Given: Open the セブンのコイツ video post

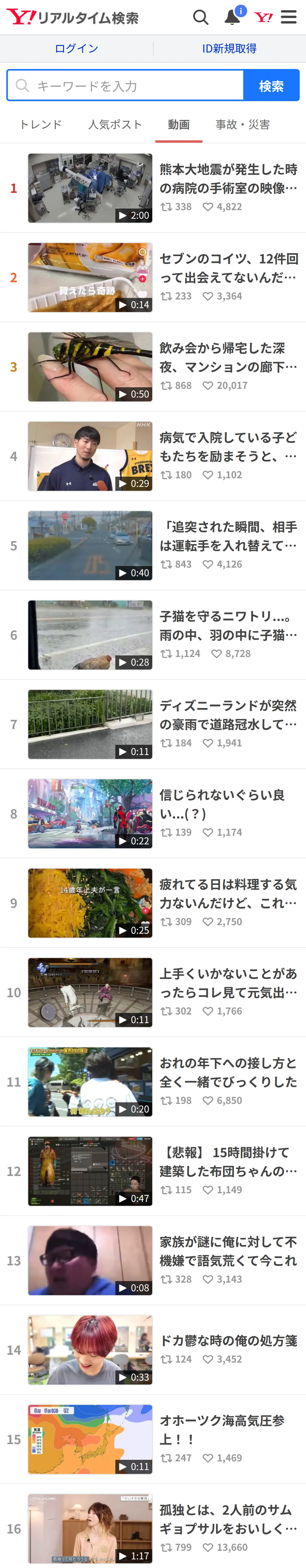Looking at the screenshot, I should 153,278.
